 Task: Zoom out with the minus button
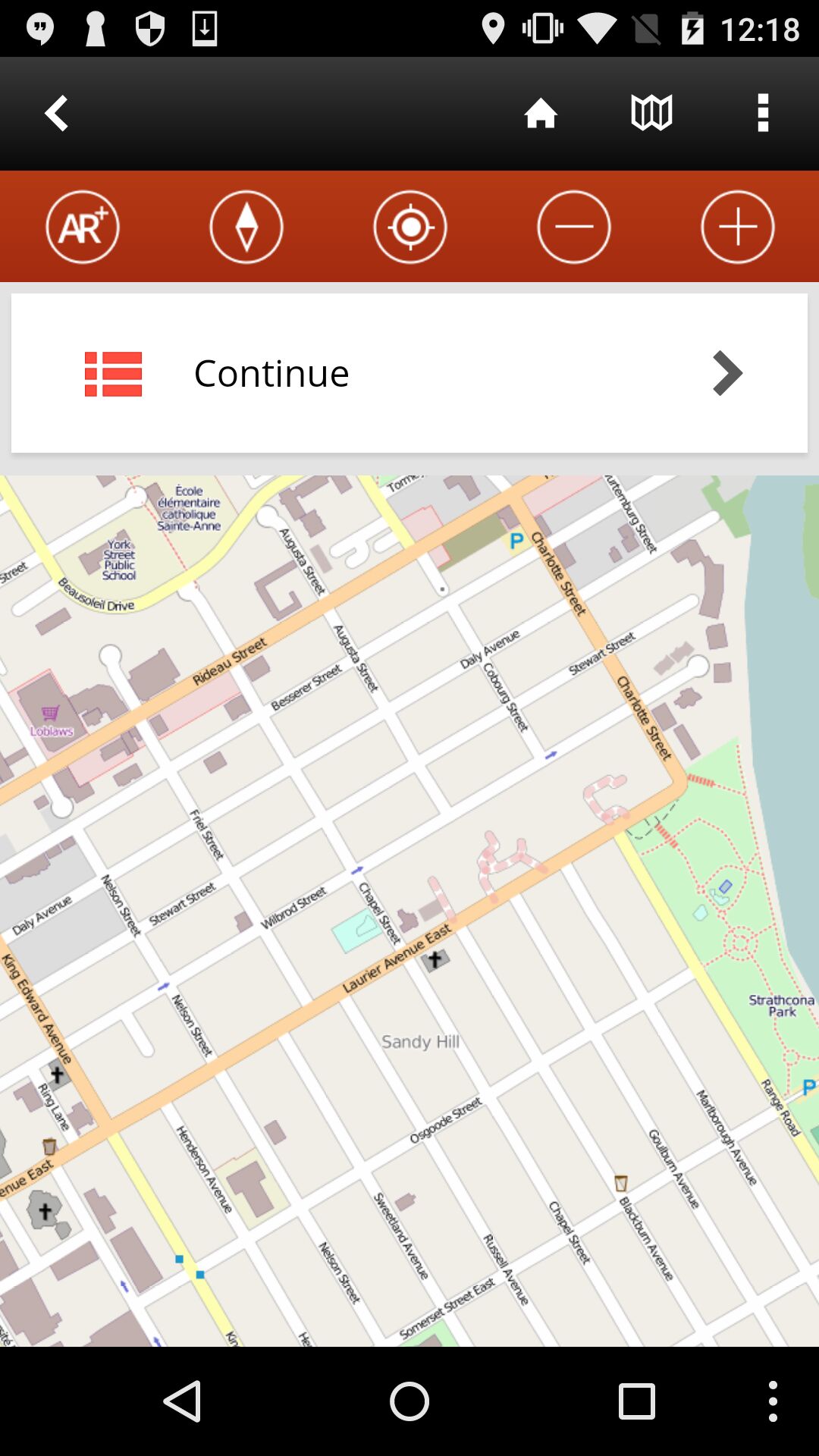coord(574,227)
